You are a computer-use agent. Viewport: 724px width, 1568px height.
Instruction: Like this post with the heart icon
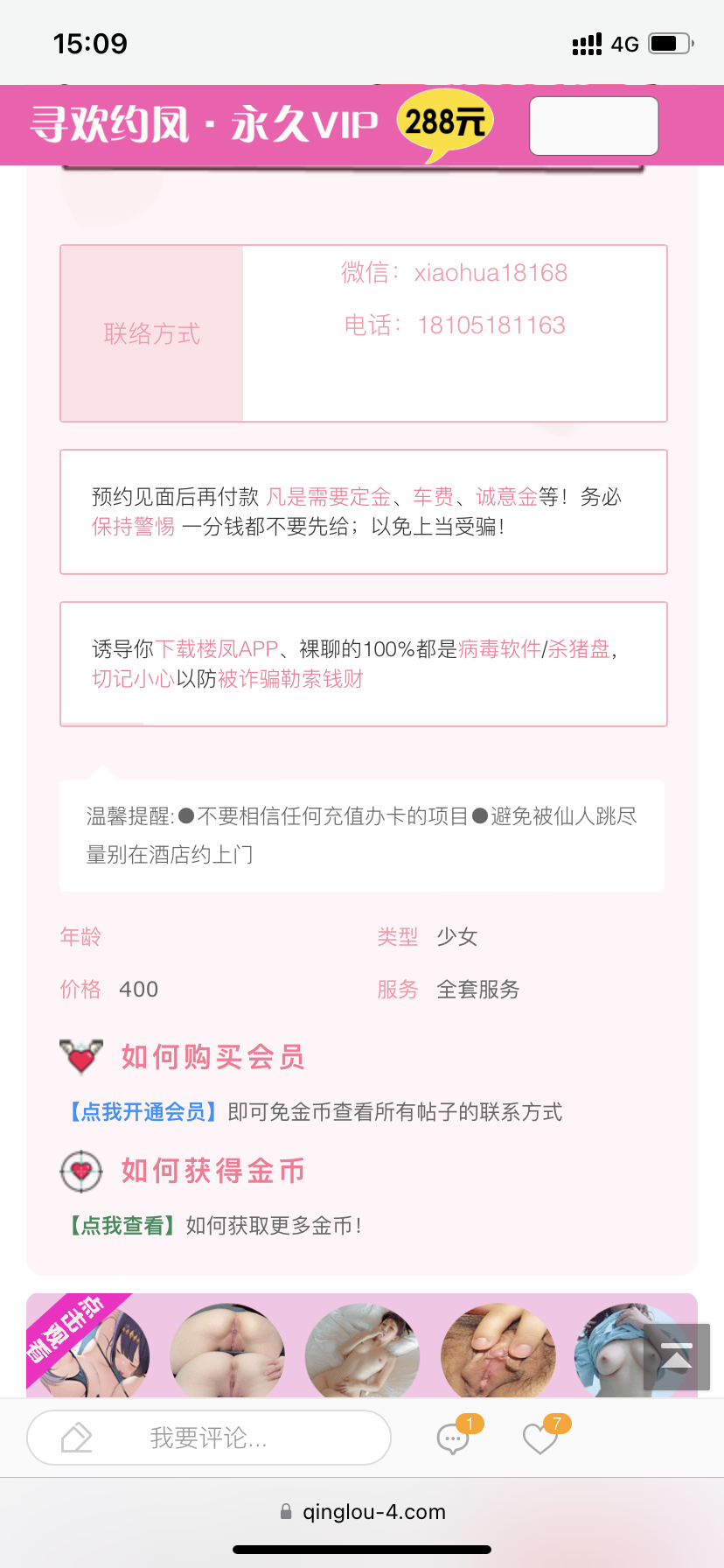pos(540,1438)
